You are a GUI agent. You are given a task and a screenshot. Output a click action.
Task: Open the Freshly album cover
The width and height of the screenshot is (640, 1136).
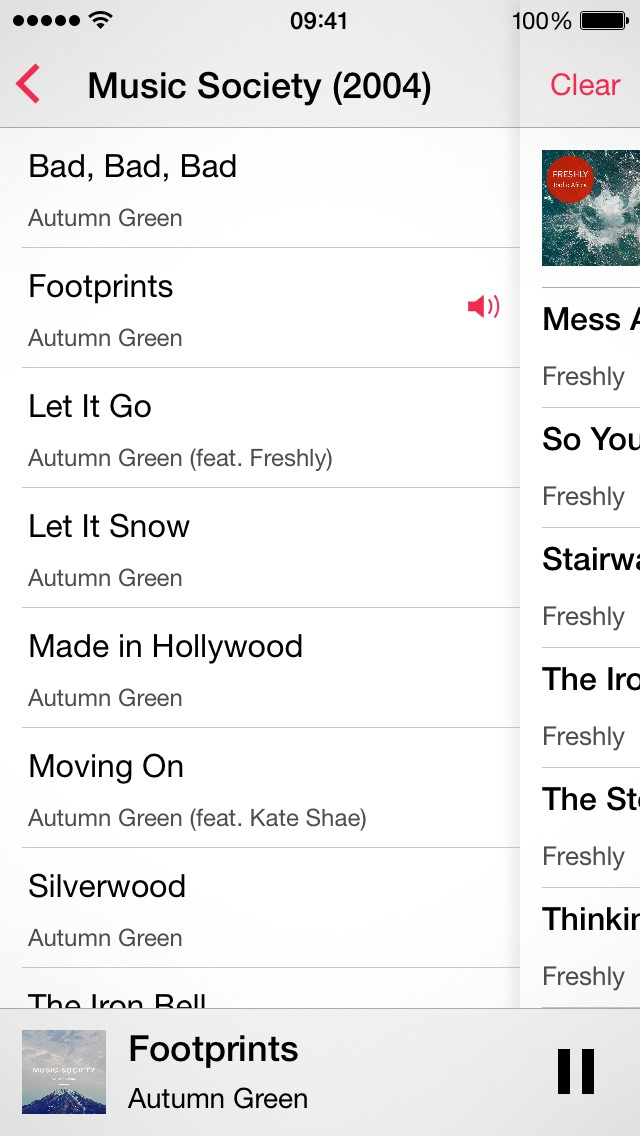[x=591, y=208]
